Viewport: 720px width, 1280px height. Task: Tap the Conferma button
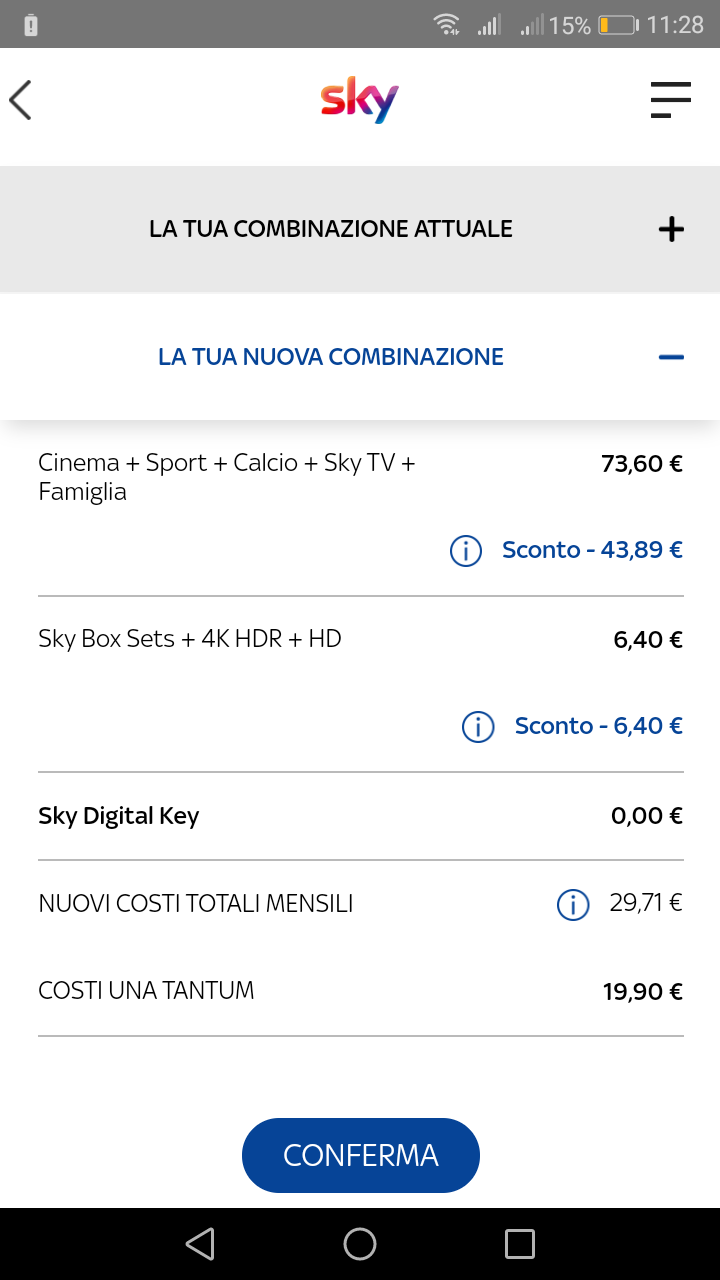point(361,1155)
